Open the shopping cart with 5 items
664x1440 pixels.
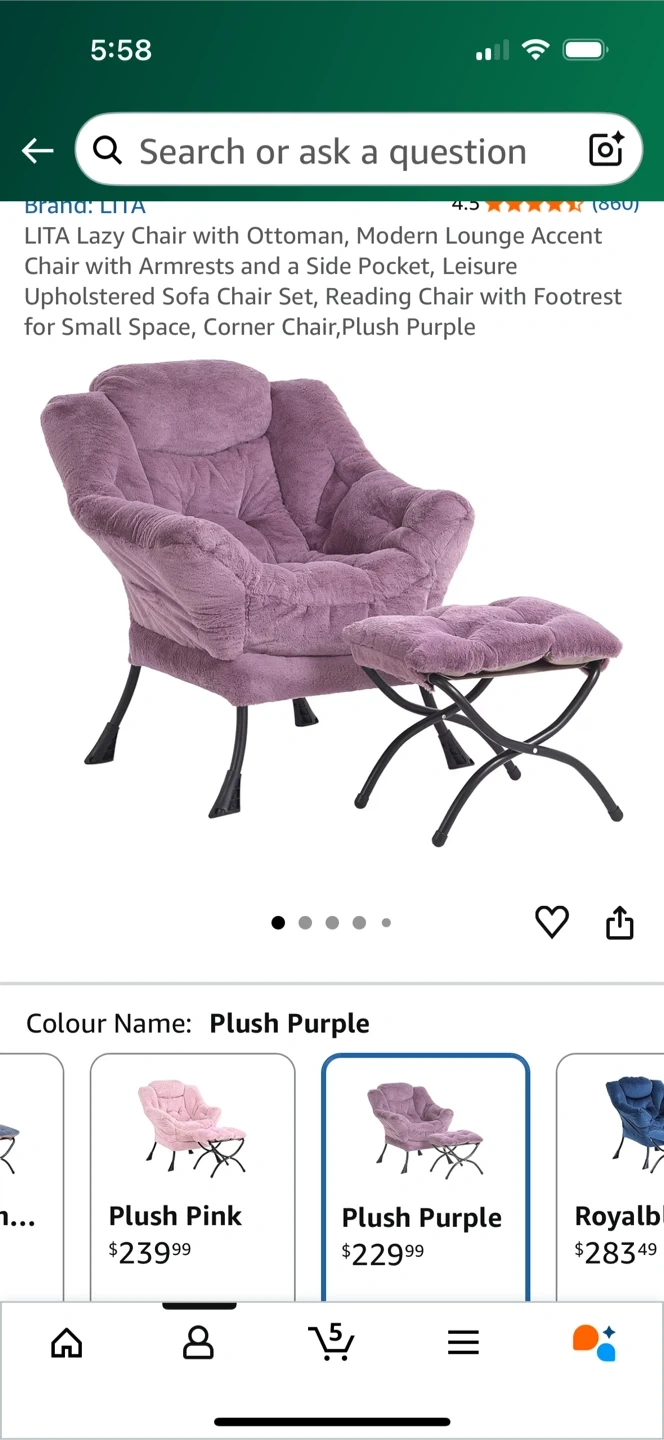(x=331, y=1342)
